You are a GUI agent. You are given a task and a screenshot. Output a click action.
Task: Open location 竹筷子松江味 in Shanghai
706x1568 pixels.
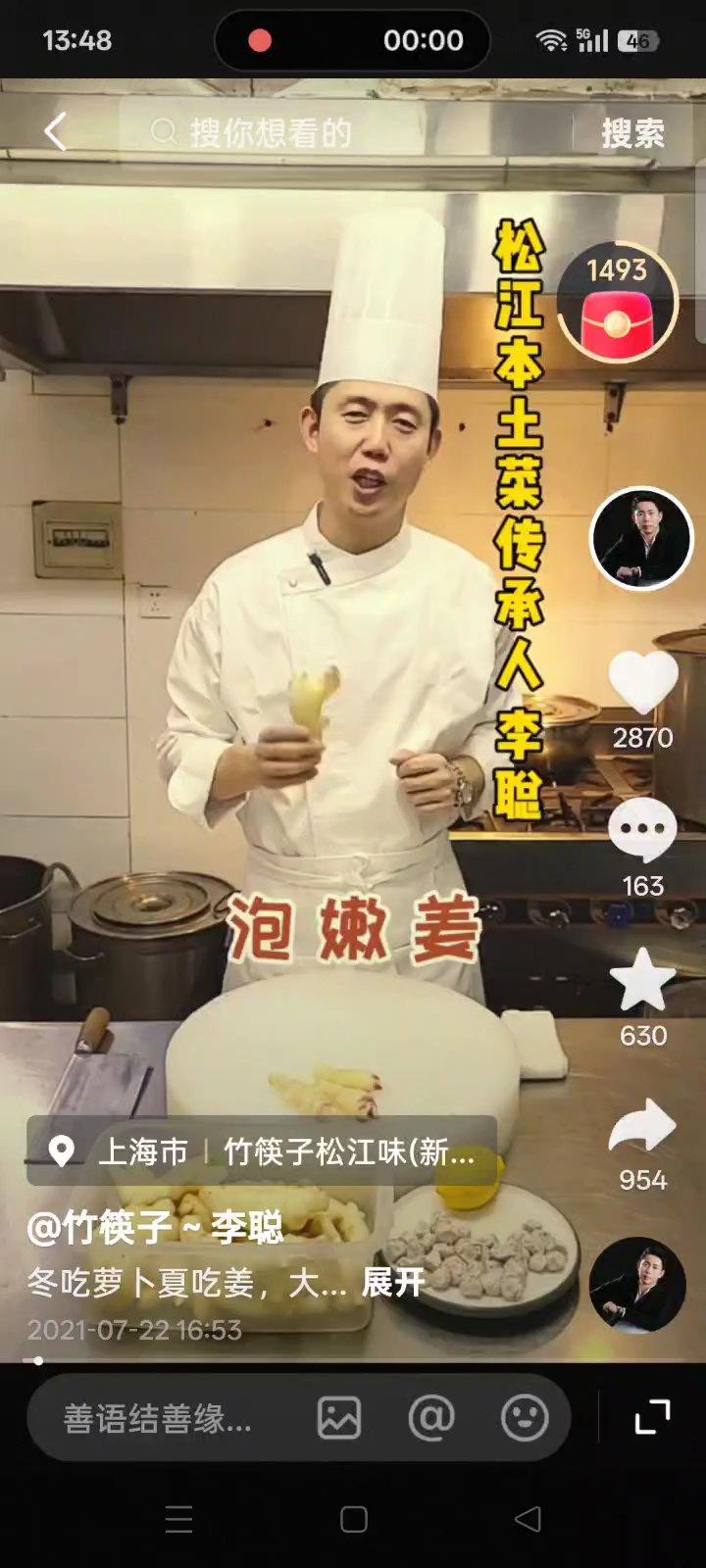point(265,1153)
